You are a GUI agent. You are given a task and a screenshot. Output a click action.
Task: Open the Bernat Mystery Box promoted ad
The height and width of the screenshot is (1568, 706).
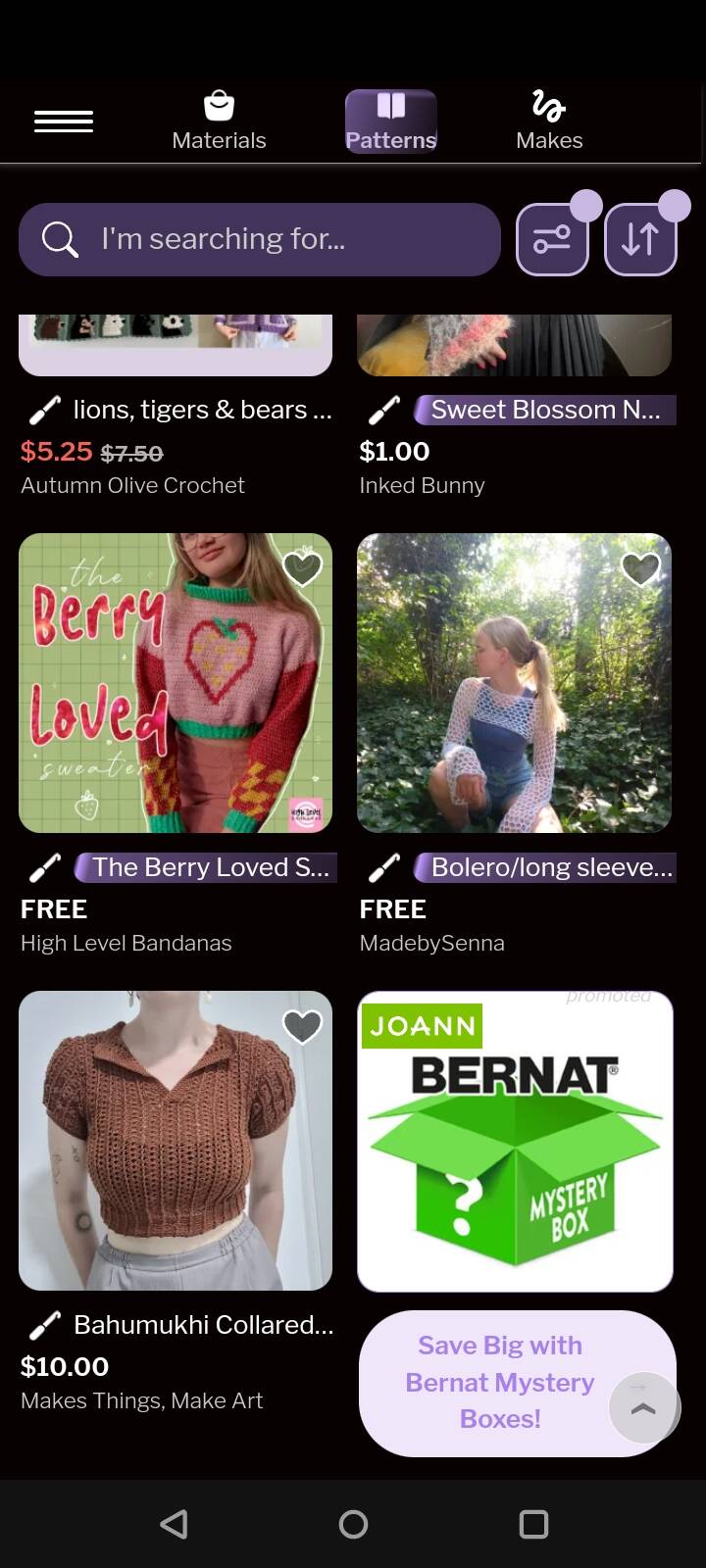point(515,1142)
